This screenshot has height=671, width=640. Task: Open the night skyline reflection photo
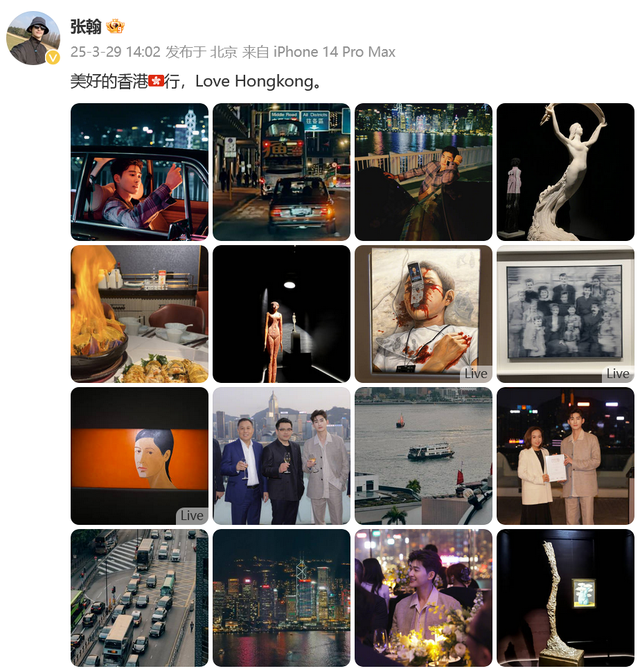click(x=282, y=598)
